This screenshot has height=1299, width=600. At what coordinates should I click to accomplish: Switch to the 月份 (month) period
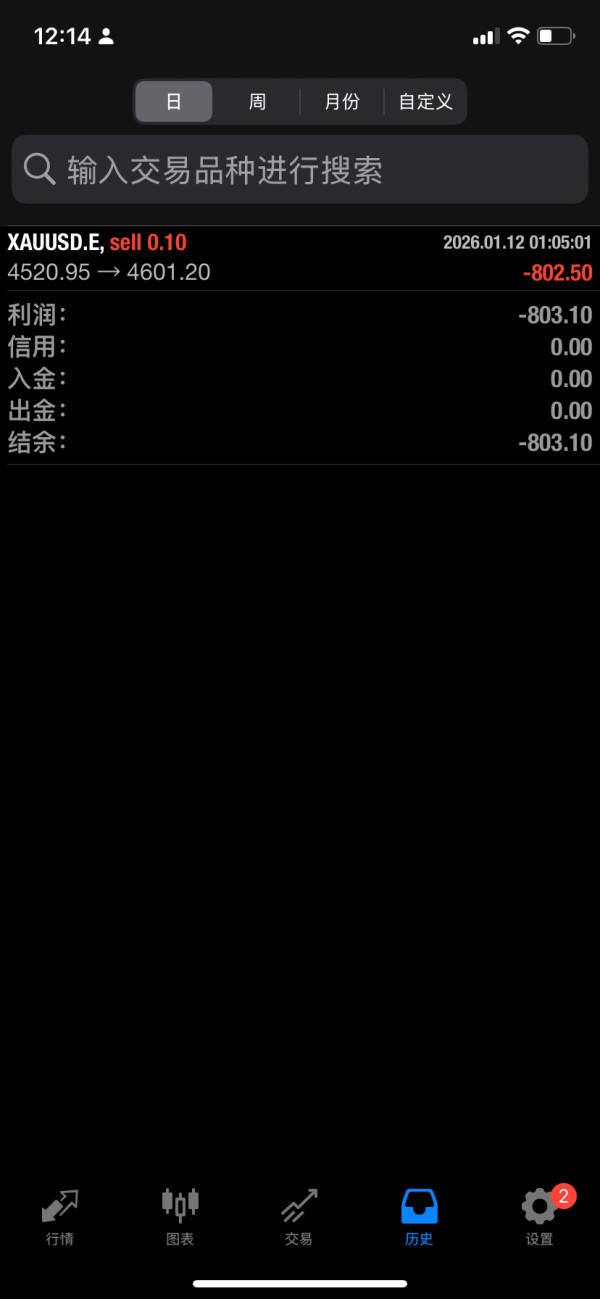coord(342,102)
